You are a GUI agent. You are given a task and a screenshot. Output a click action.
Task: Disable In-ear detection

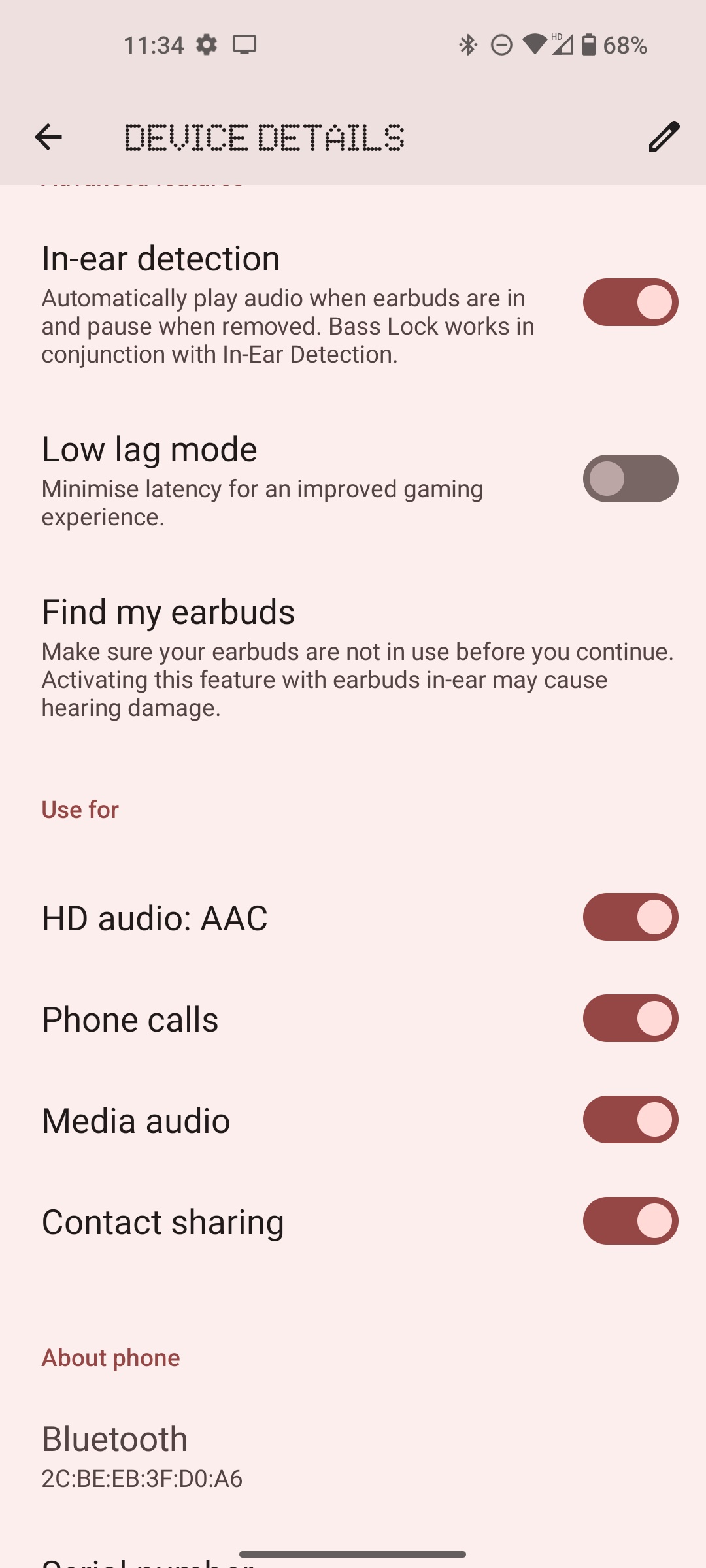(x=630, y=302)
